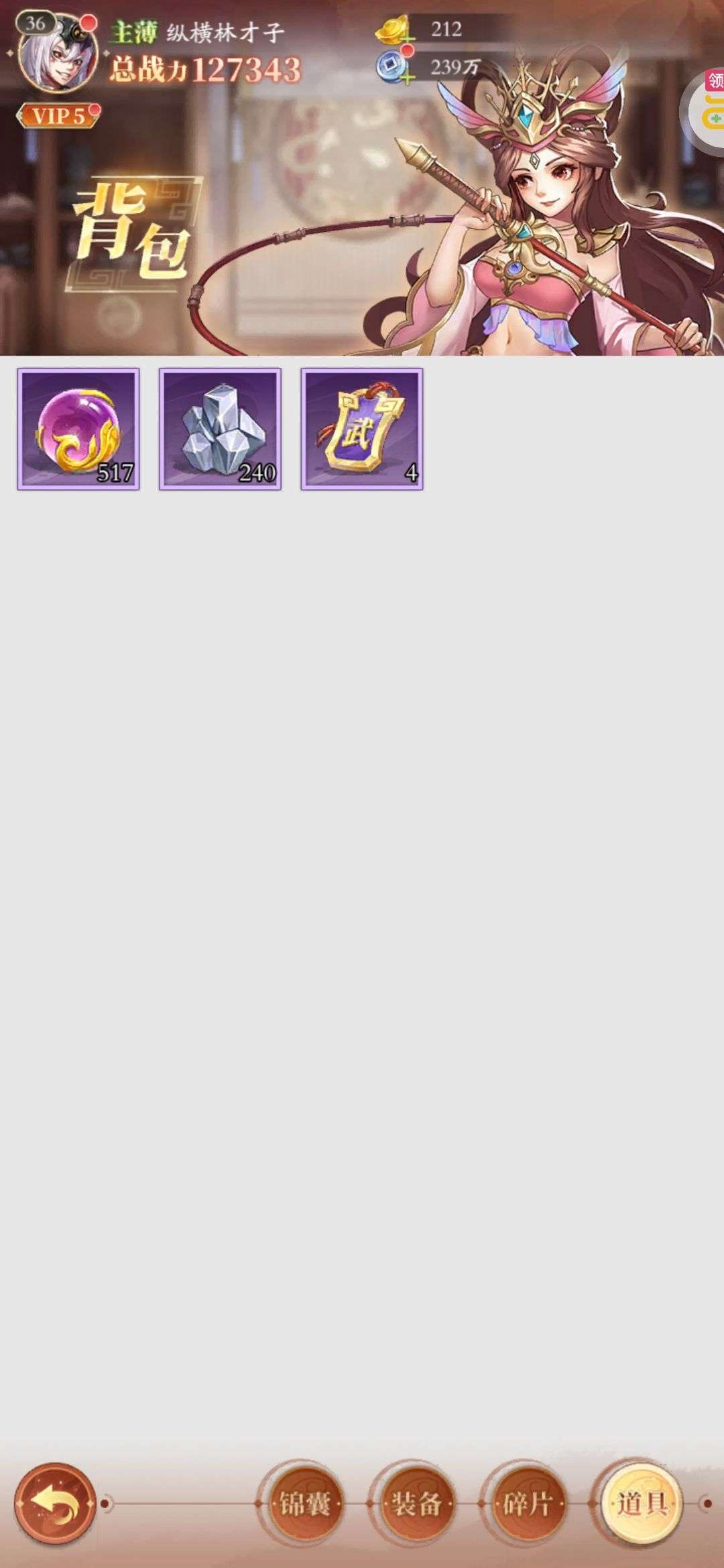Open the 武 token item with 4

point(362,429)
